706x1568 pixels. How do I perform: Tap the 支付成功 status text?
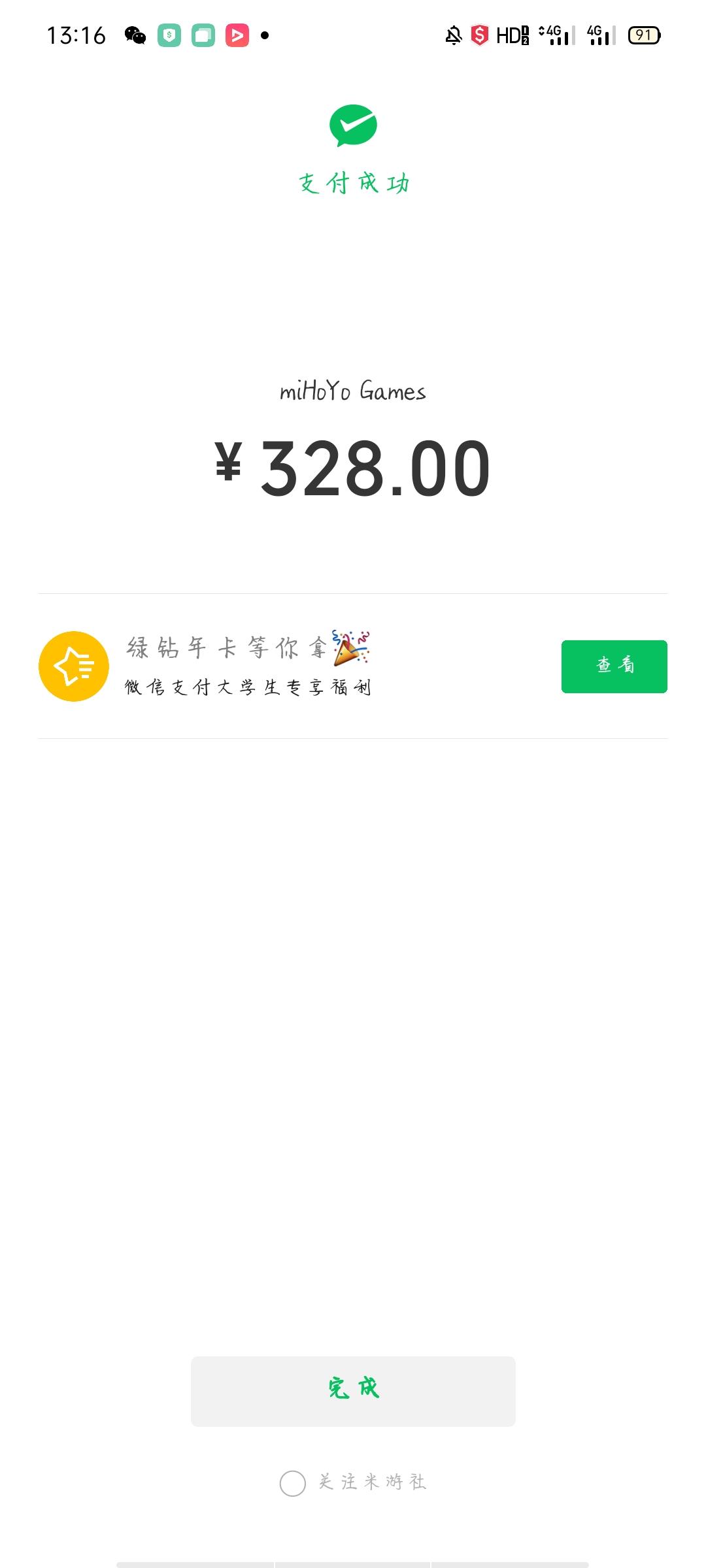point(353,183)
